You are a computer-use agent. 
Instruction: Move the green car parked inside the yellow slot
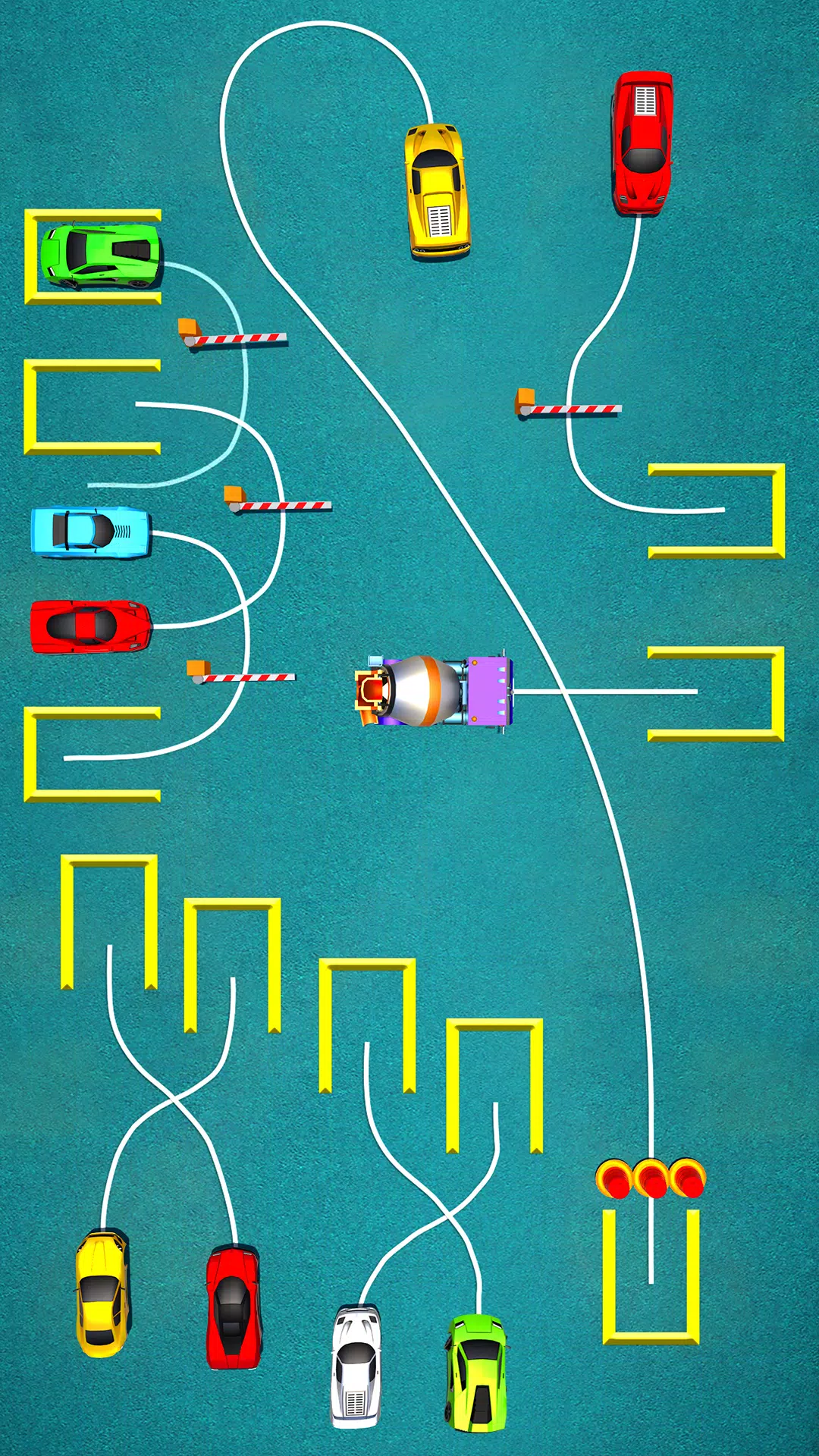tap(100, 256)
